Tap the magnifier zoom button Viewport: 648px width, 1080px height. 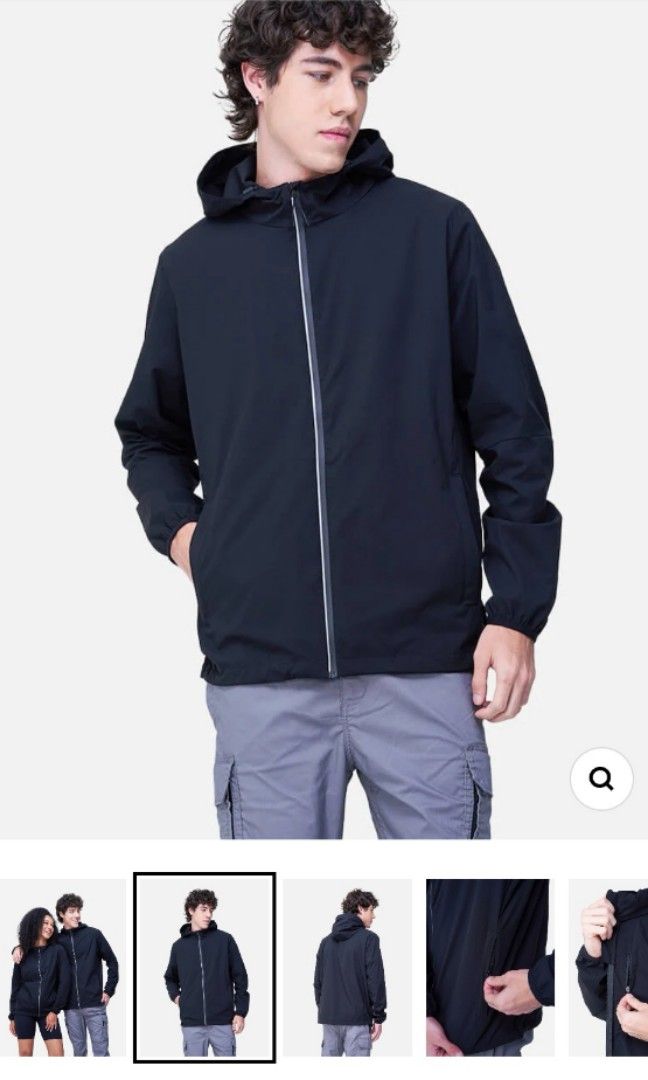pos(601,778)
